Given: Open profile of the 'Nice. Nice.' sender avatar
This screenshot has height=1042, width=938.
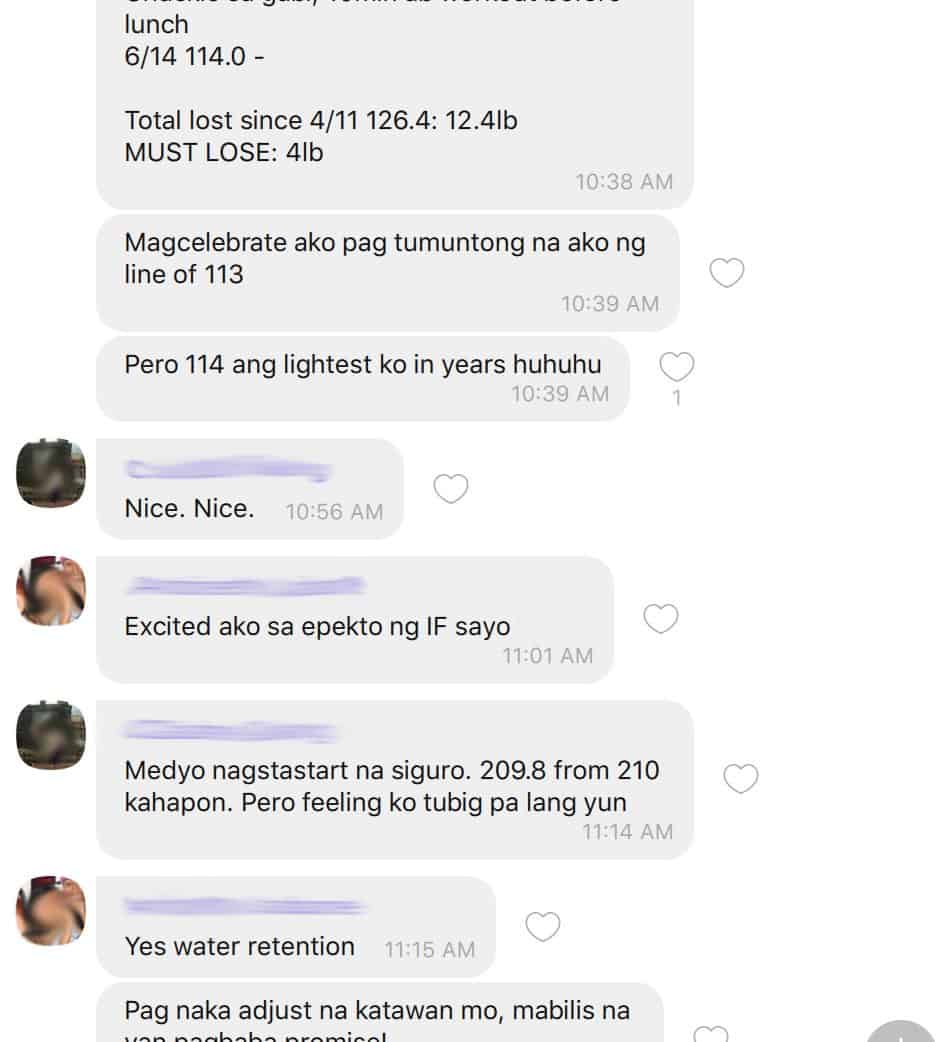Looking at the screenshot, I should tap(51, 472).
